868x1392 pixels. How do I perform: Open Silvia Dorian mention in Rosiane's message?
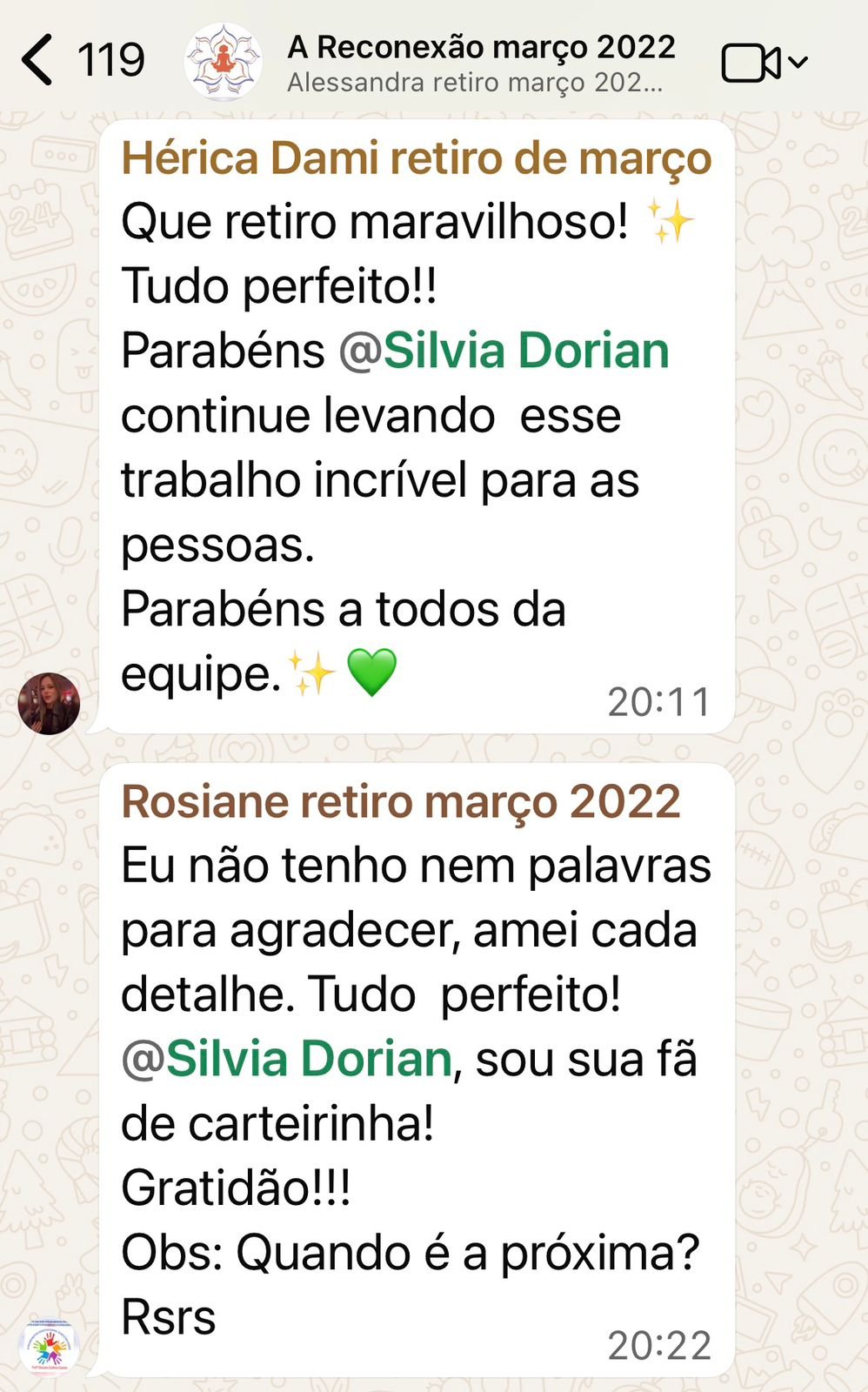tap(287, 1059)
